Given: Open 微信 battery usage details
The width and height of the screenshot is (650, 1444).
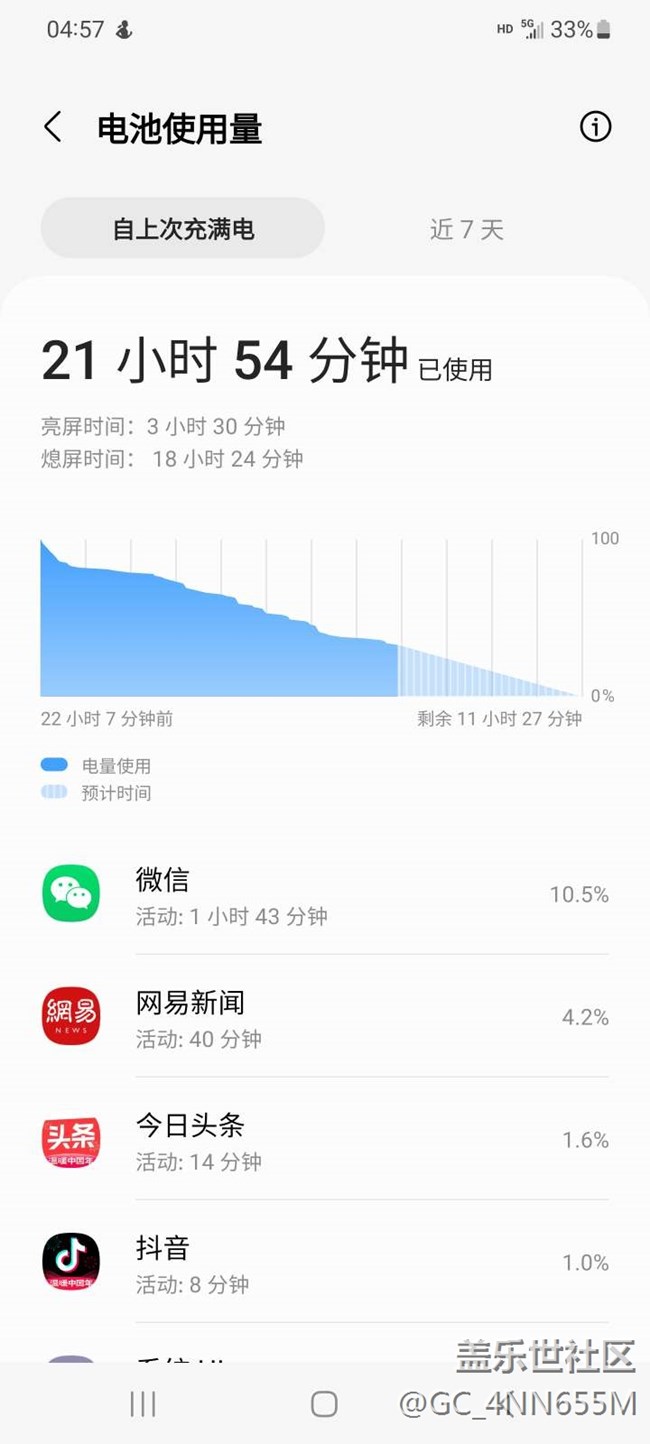Looking at the screenshot, I should 325,894.
